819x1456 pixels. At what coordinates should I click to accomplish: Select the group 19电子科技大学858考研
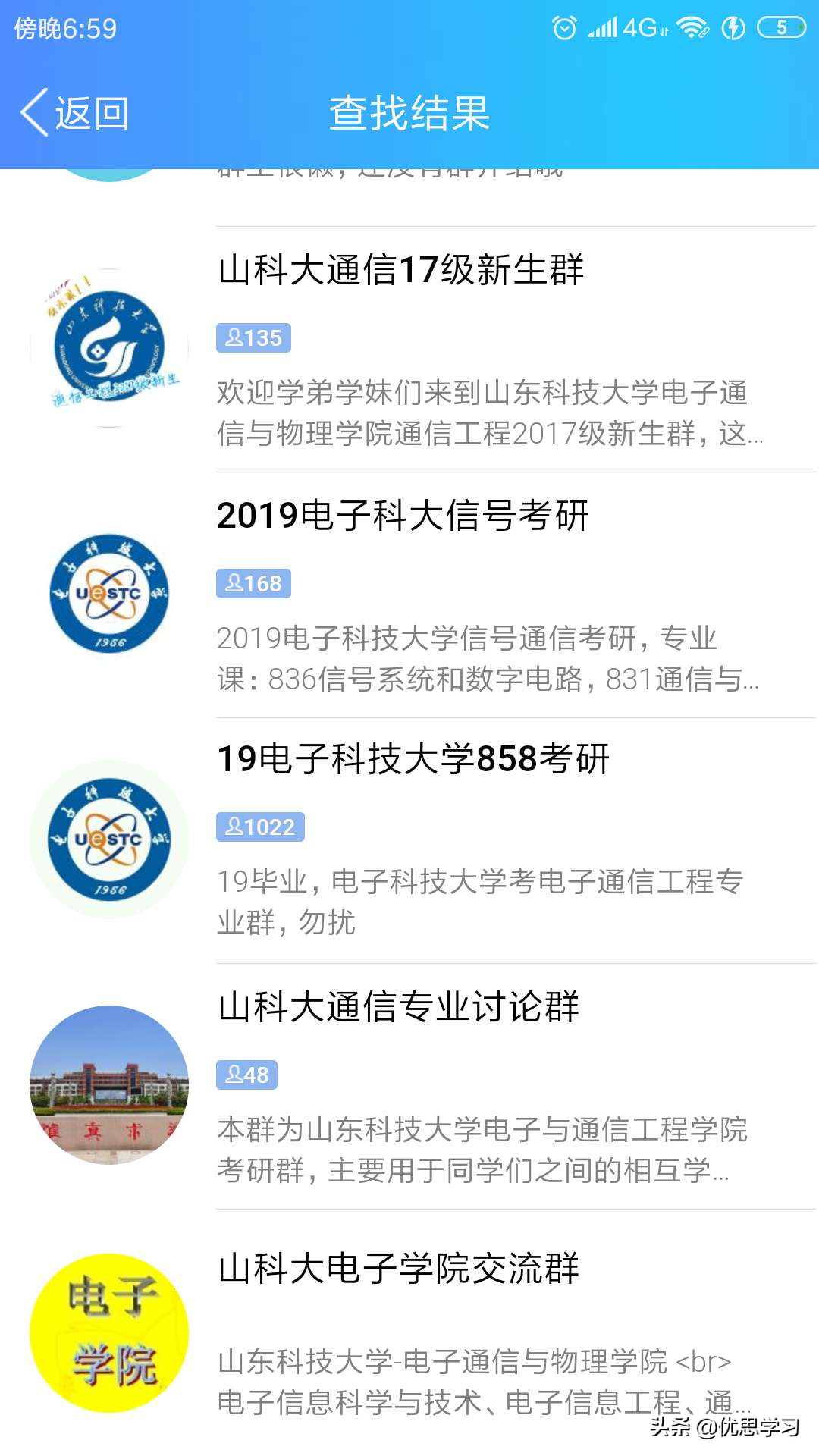[x=413, y=760]
